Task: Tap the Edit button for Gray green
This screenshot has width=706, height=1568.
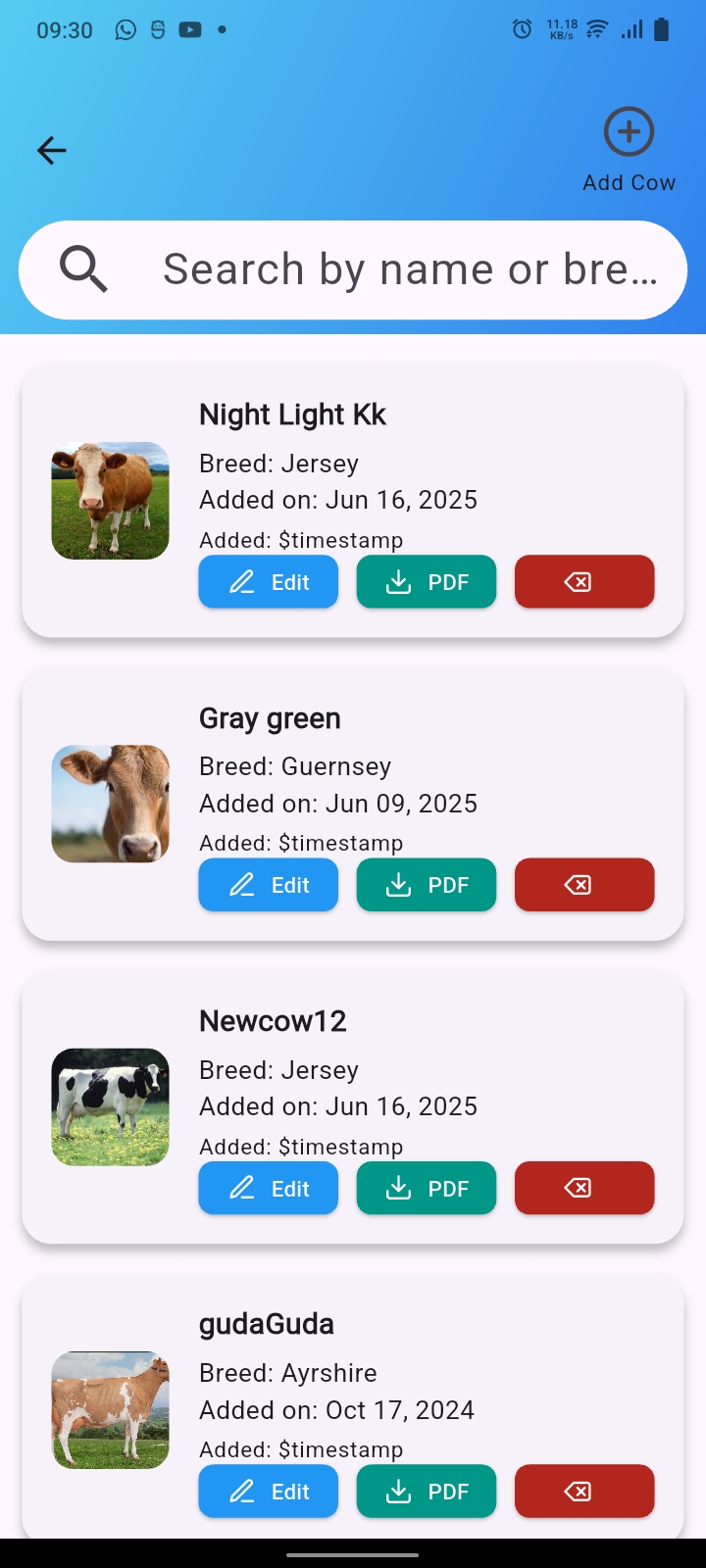Action: pos(268,884)
